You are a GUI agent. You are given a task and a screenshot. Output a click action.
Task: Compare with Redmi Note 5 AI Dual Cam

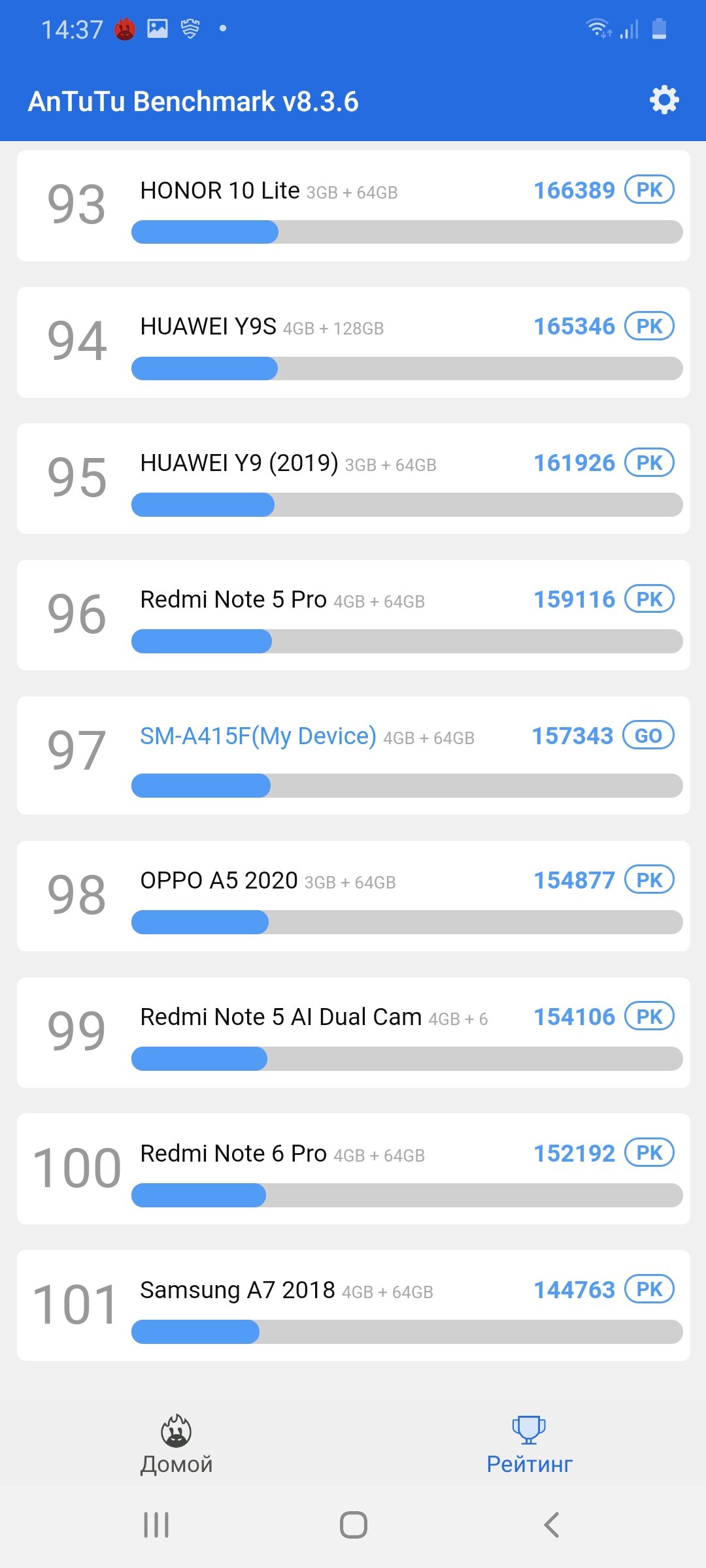(649, 1017)
